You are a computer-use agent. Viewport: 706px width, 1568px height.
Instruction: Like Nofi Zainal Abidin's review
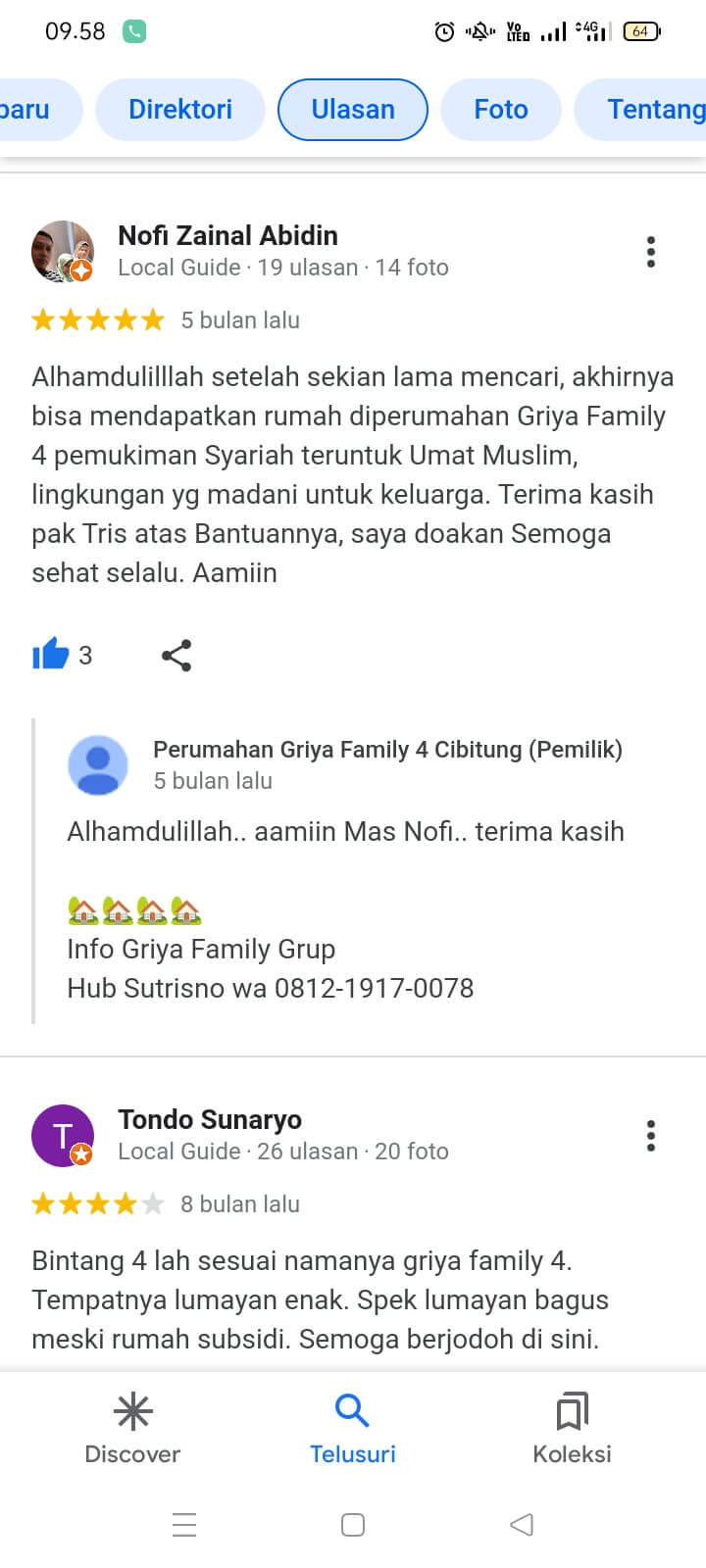click(x=51, y=655)
